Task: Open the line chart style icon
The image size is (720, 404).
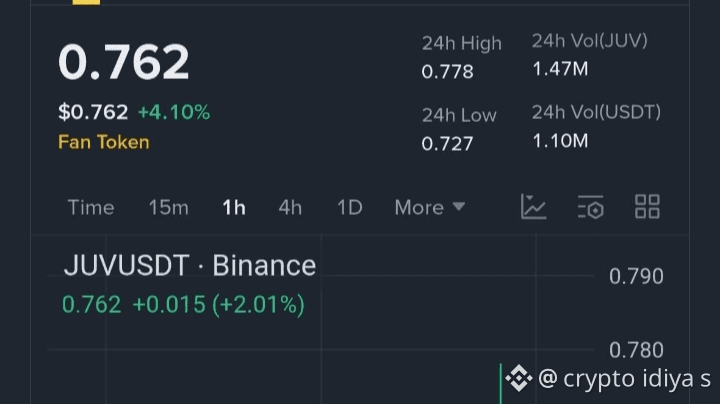Action: click(x=534, y=207)
